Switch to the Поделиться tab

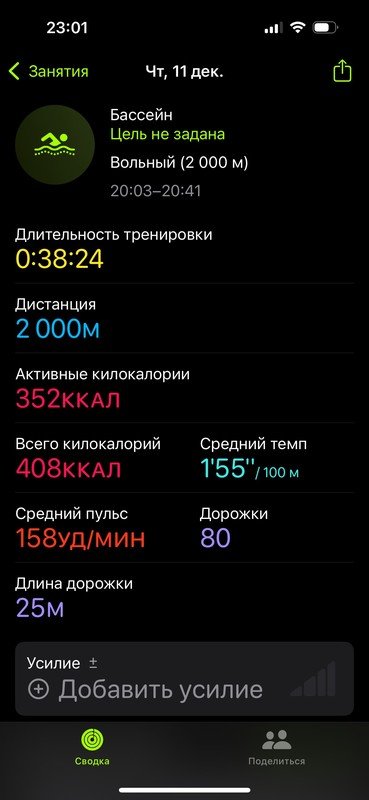[x=276, y=747]
